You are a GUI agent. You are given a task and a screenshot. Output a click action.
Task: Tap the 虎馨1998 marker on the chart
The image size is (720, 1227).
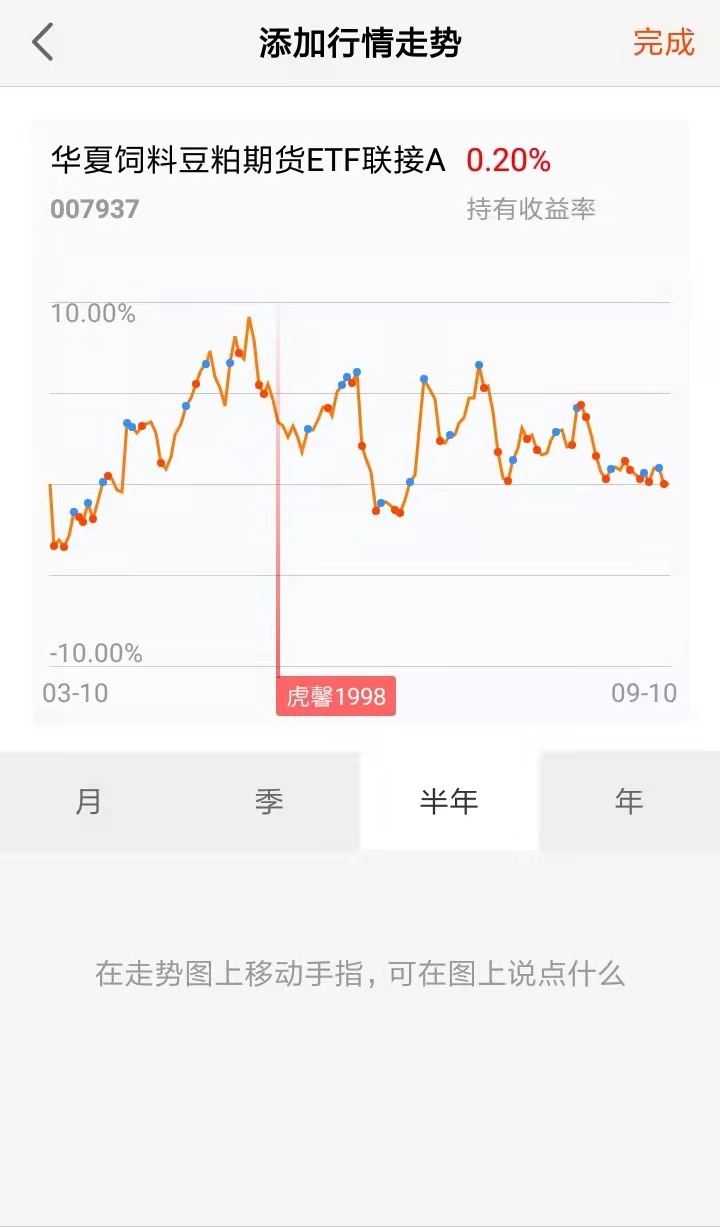point(336,697)
